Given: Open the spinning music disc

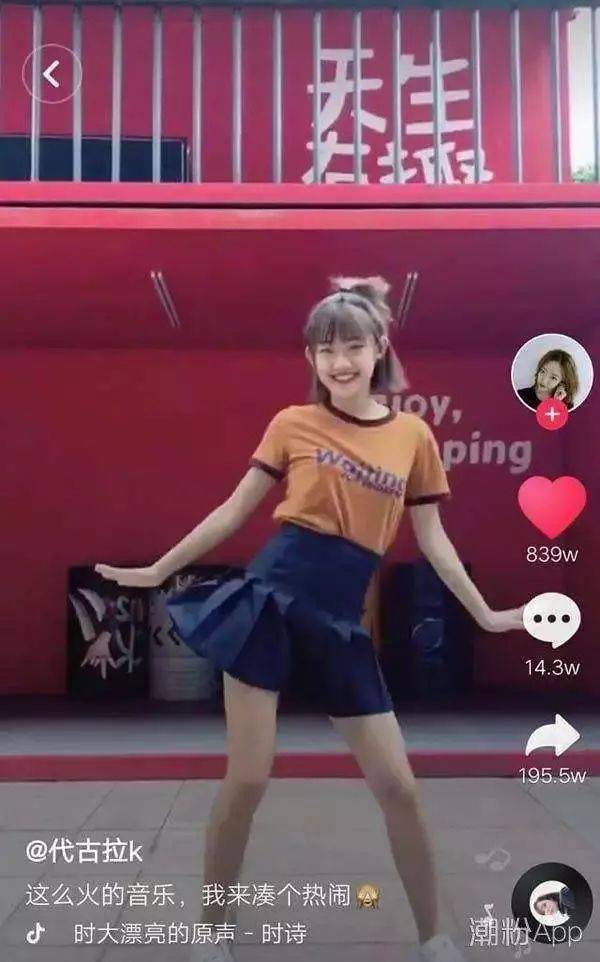Looking at the screenshot, I should 552,903.
